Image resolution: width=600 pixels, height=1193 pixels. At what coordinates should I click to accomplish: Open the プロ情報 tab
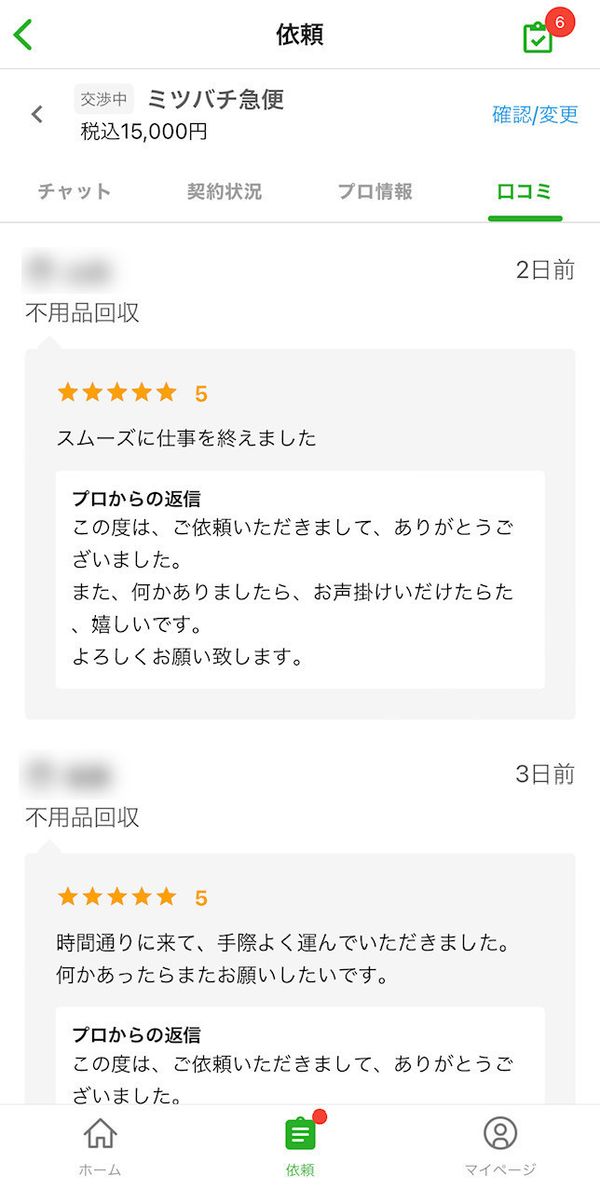click(375, 191)
